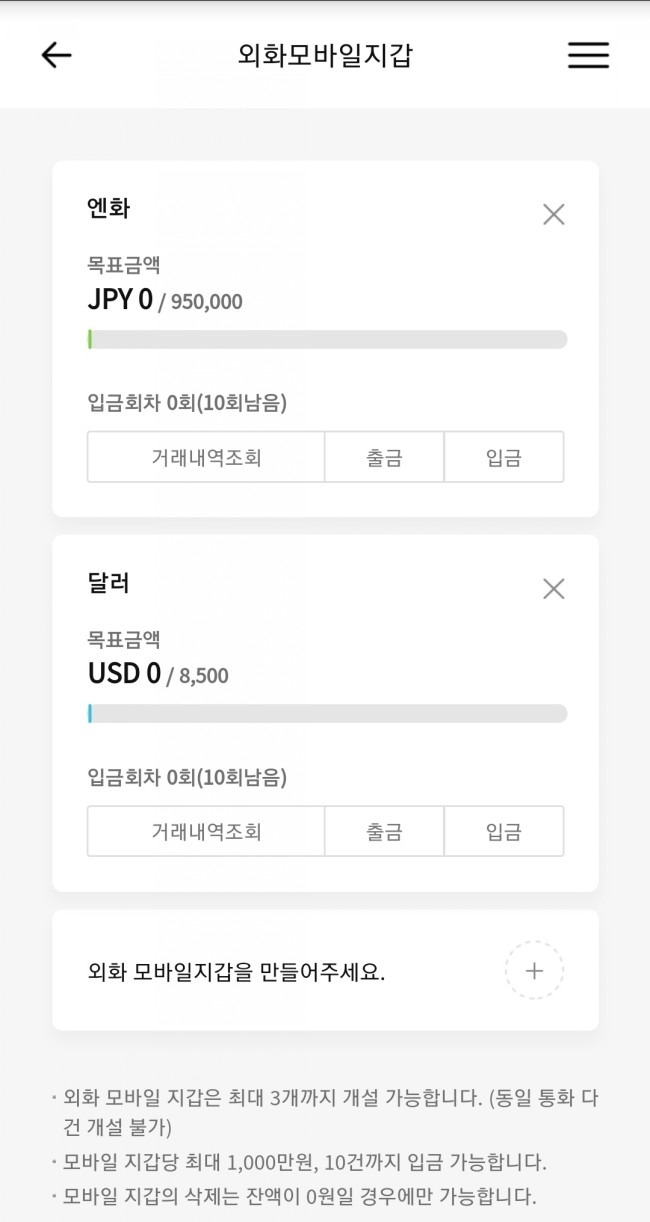Delete the 엔화 wallet card
The width and height of the screenshot is (650, 1222).
[x=553, y=214]
